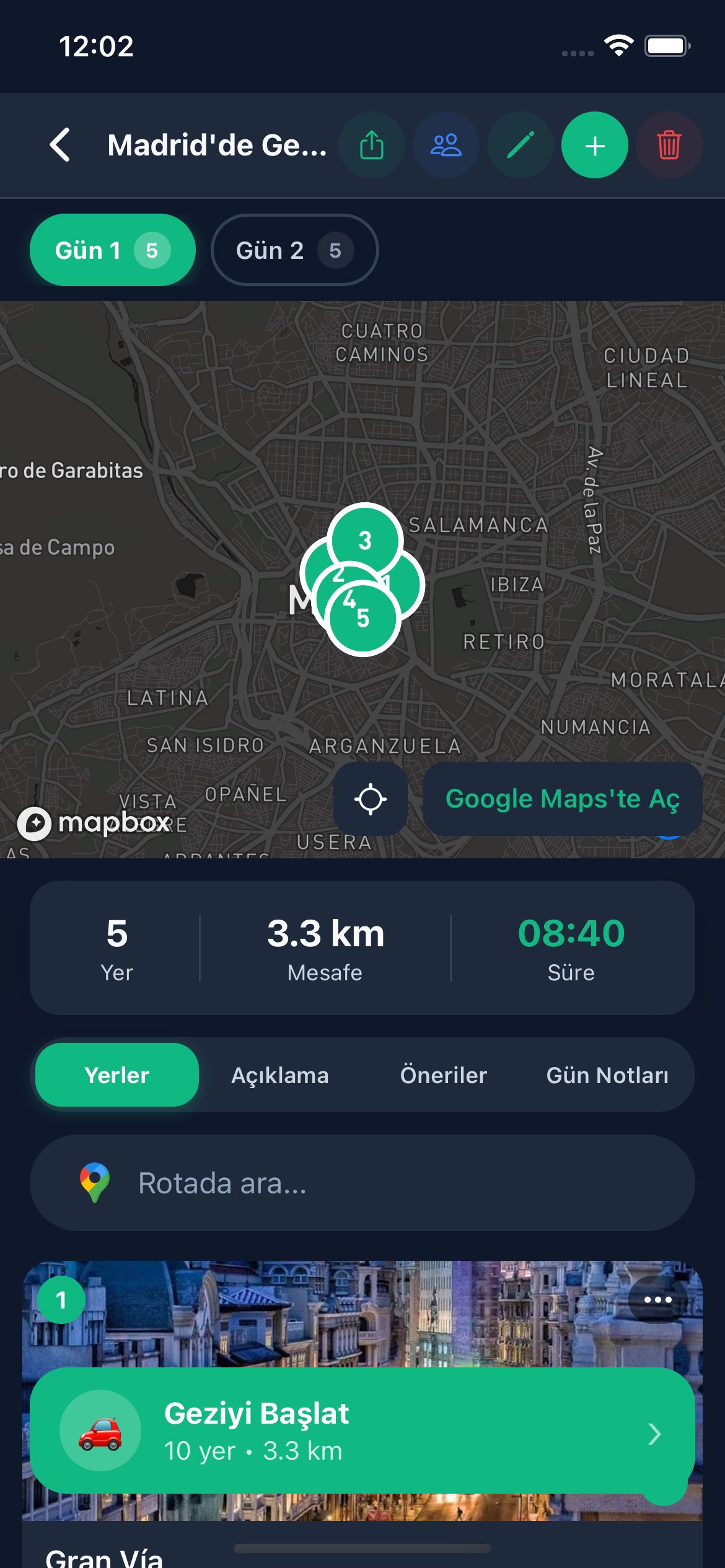Add a new place with plus button
The width and height of the screenshot is (725, 1568).
[x=595, y=146]
